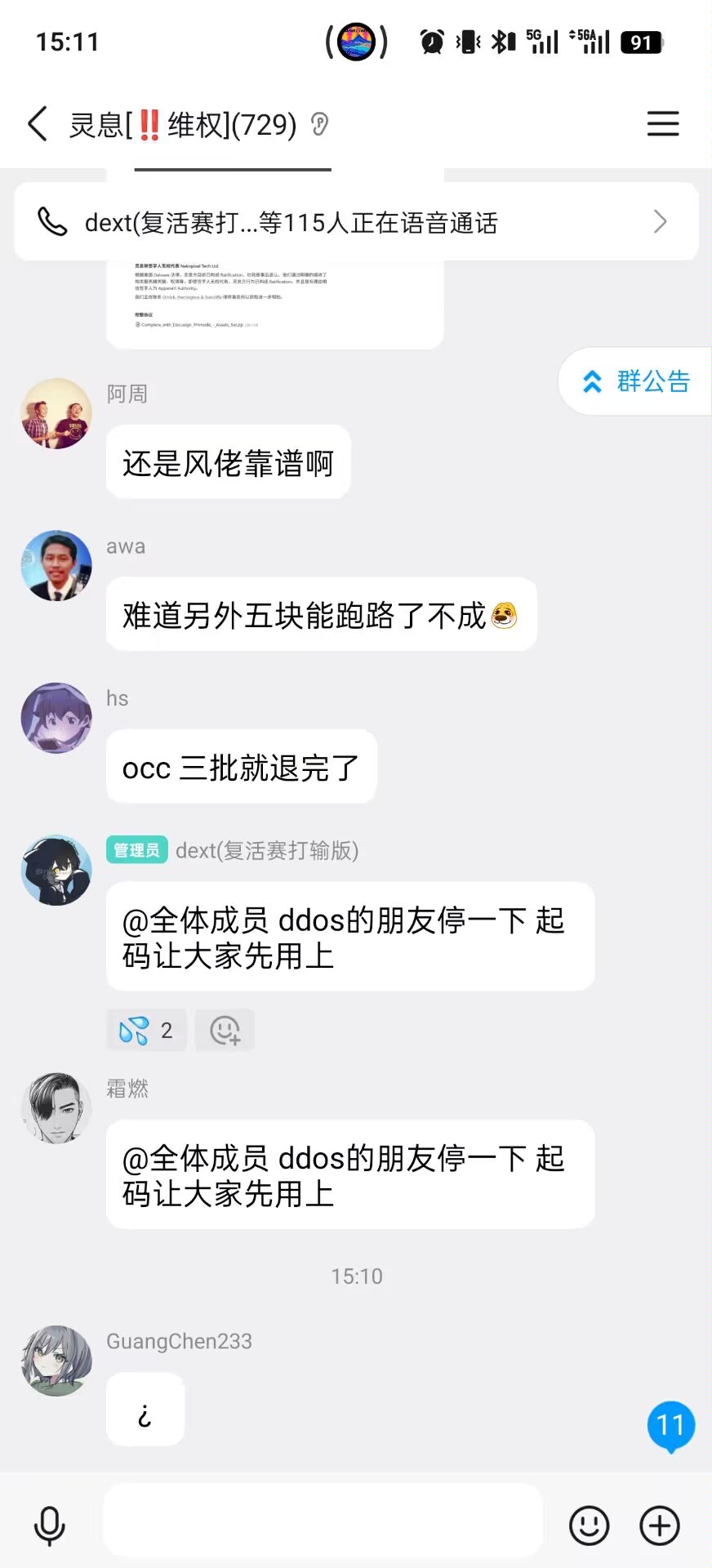View dext admin's profile avatar

56,870
